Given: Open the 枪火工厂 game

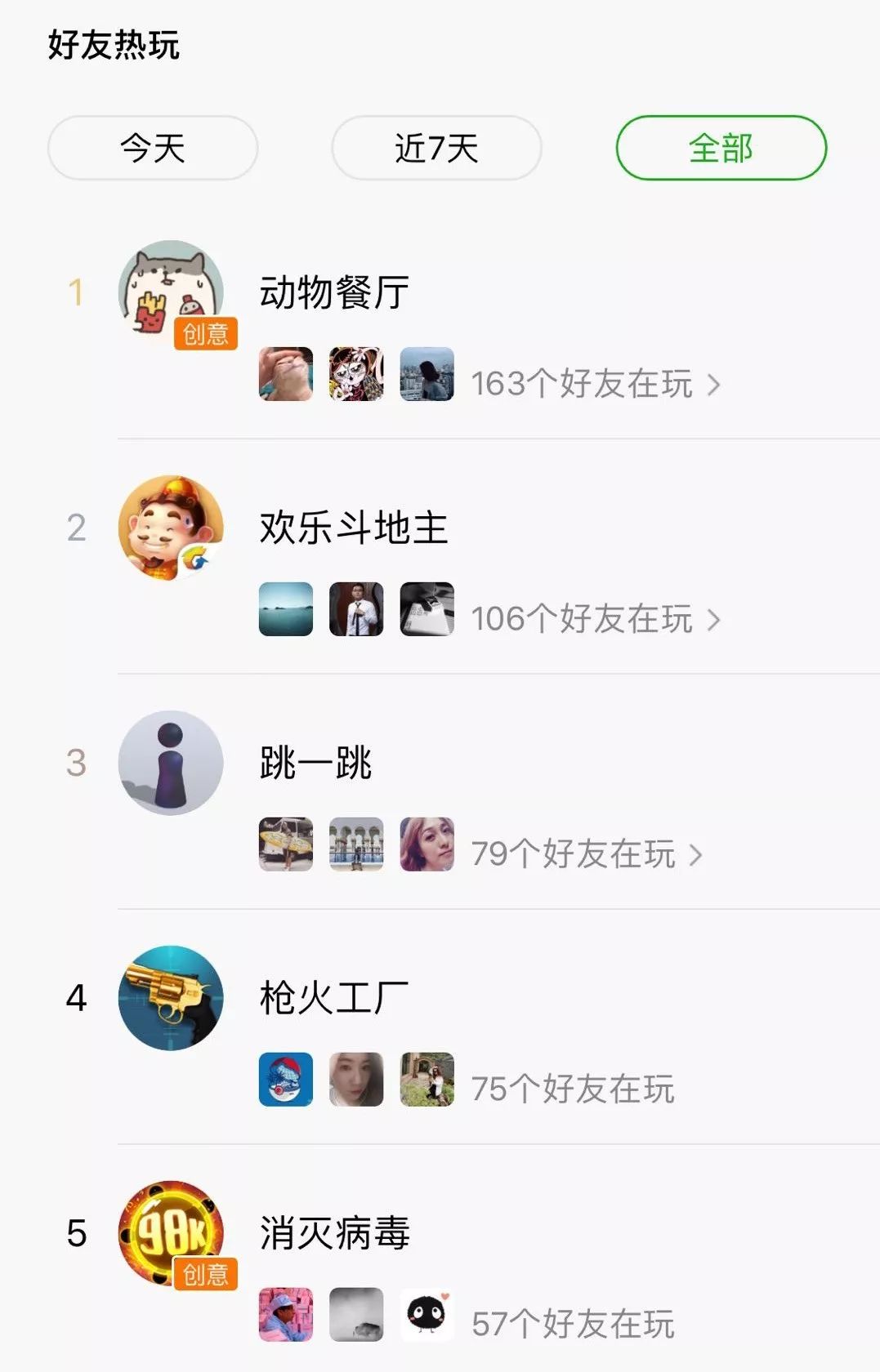Looking at the screenshot, I should click(x=333, y=998).
